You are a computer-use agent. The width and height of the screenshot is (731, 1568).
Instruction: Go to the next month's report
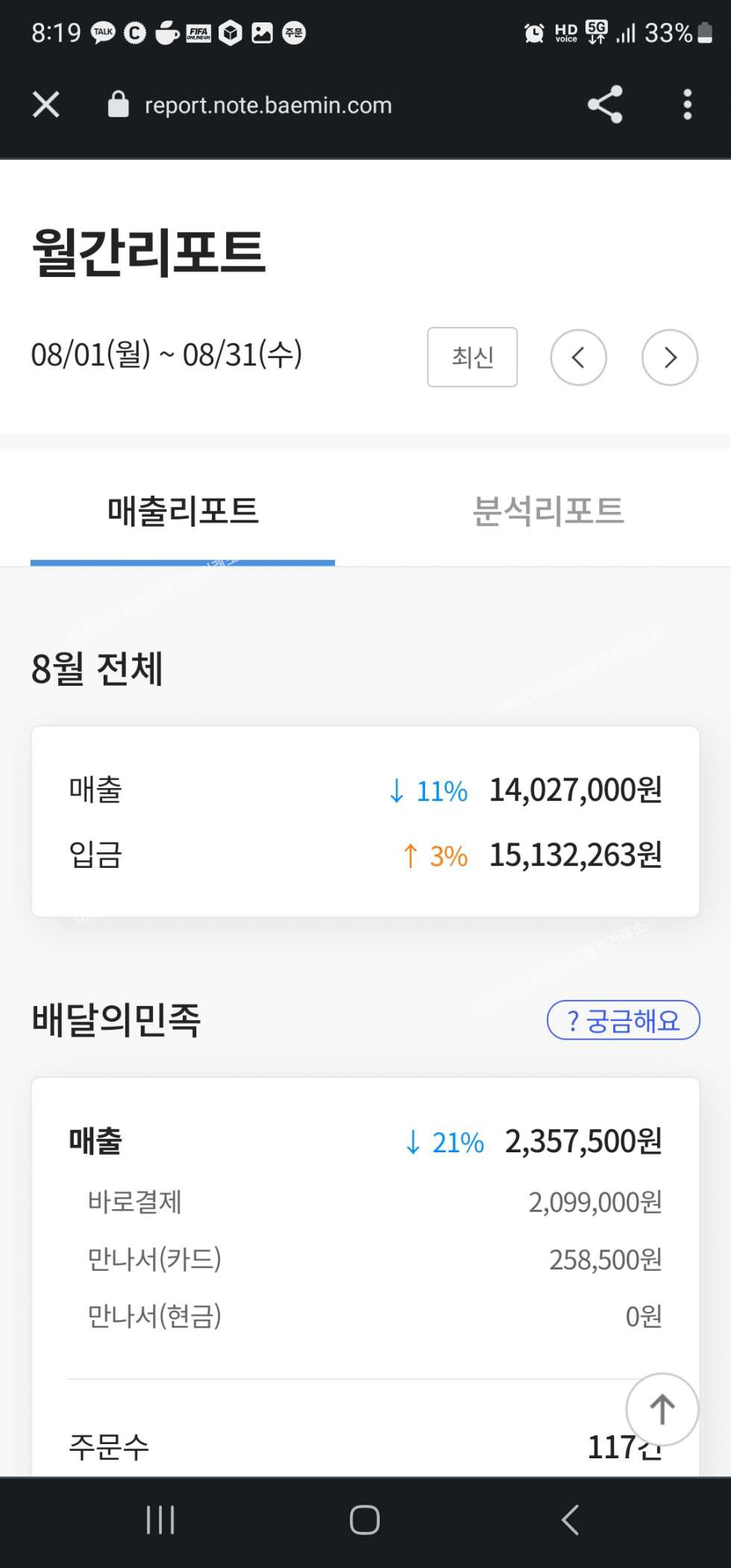click(669, 357)
